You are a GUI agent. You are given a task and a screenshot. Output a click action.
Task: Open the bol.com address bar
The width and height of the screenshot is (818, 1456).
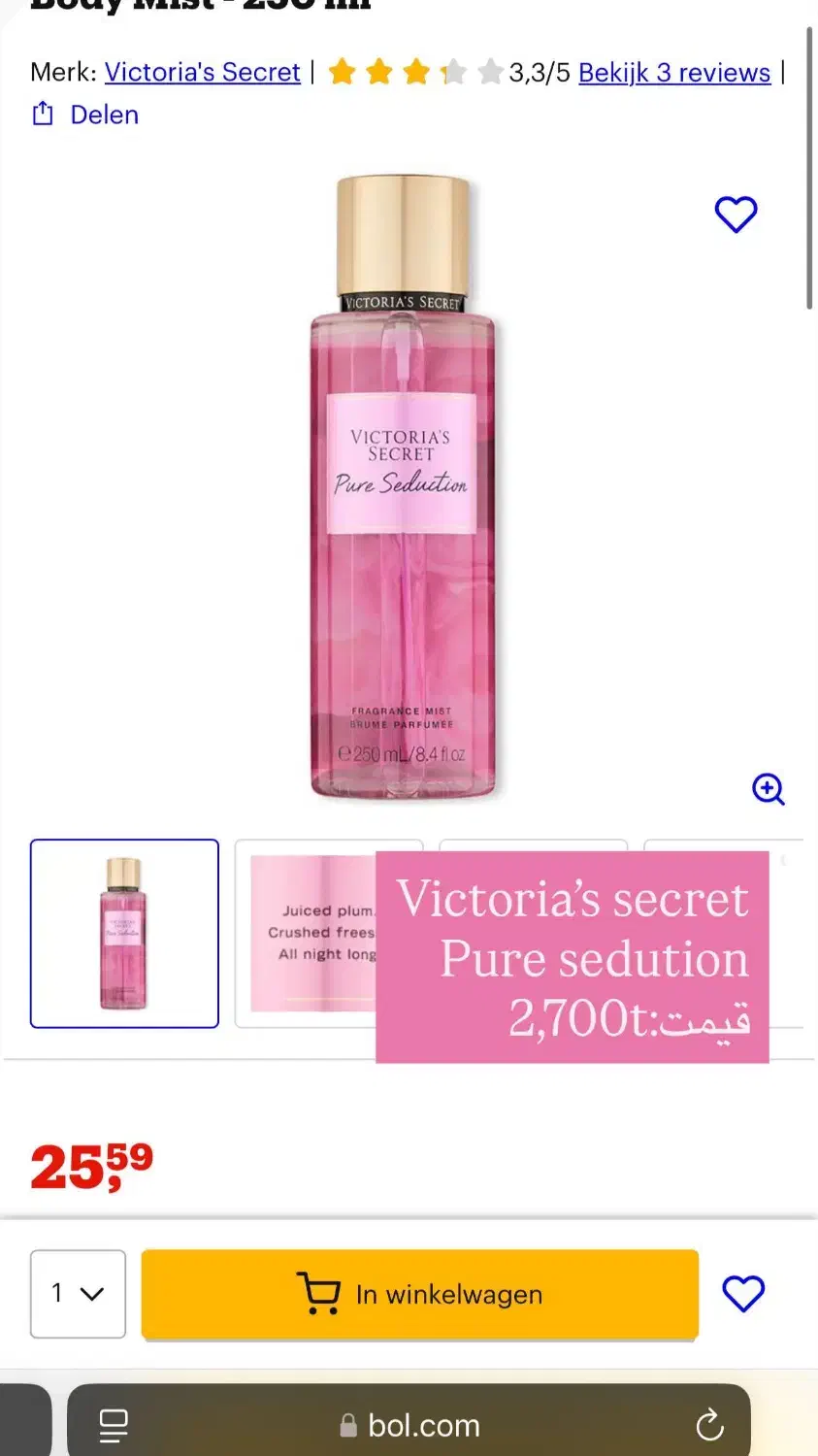point(412,1425)
